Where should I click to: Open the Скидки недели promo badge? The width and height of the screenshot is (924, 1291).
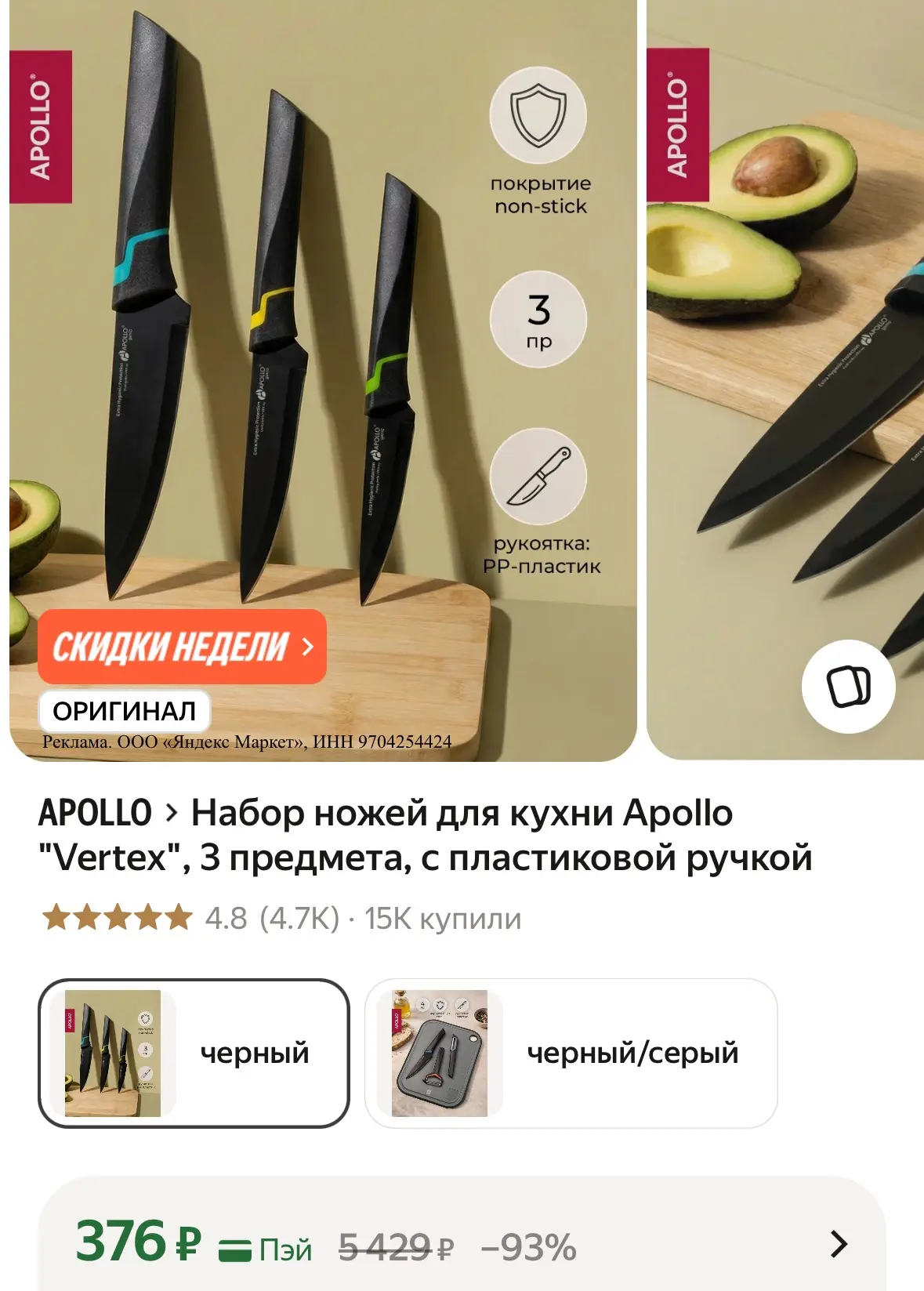[x=182, y=647]
